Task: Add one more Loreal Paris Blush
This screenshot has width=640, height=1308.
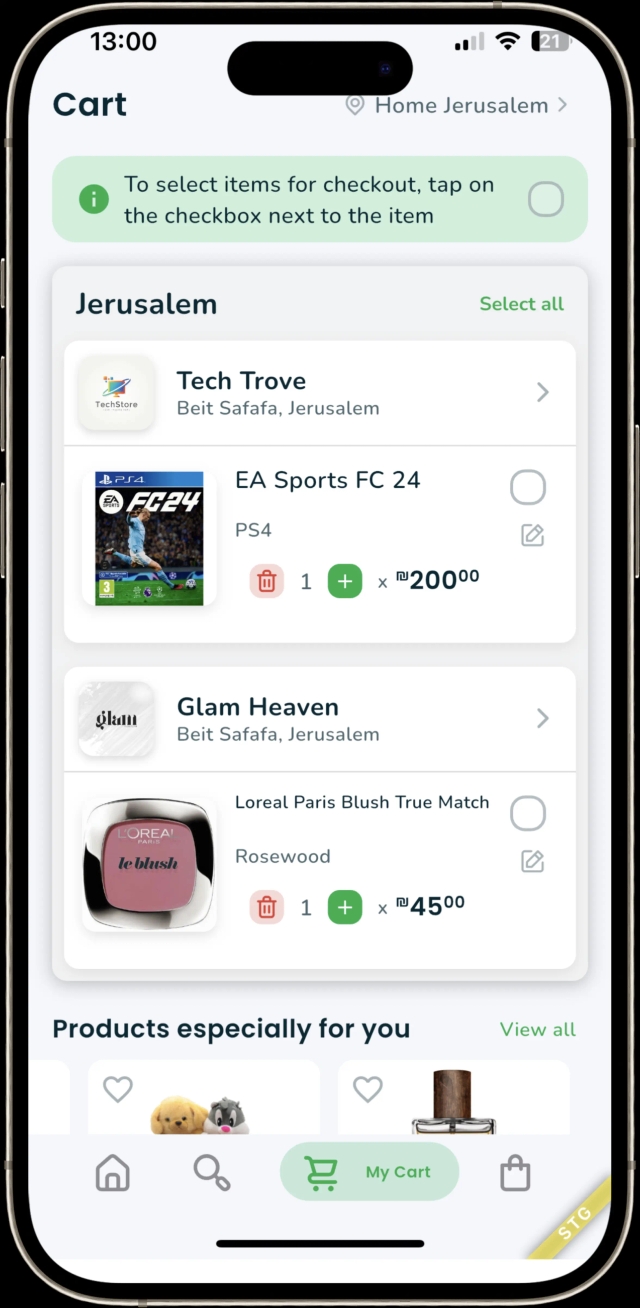Action: click(x=345, y=907)
